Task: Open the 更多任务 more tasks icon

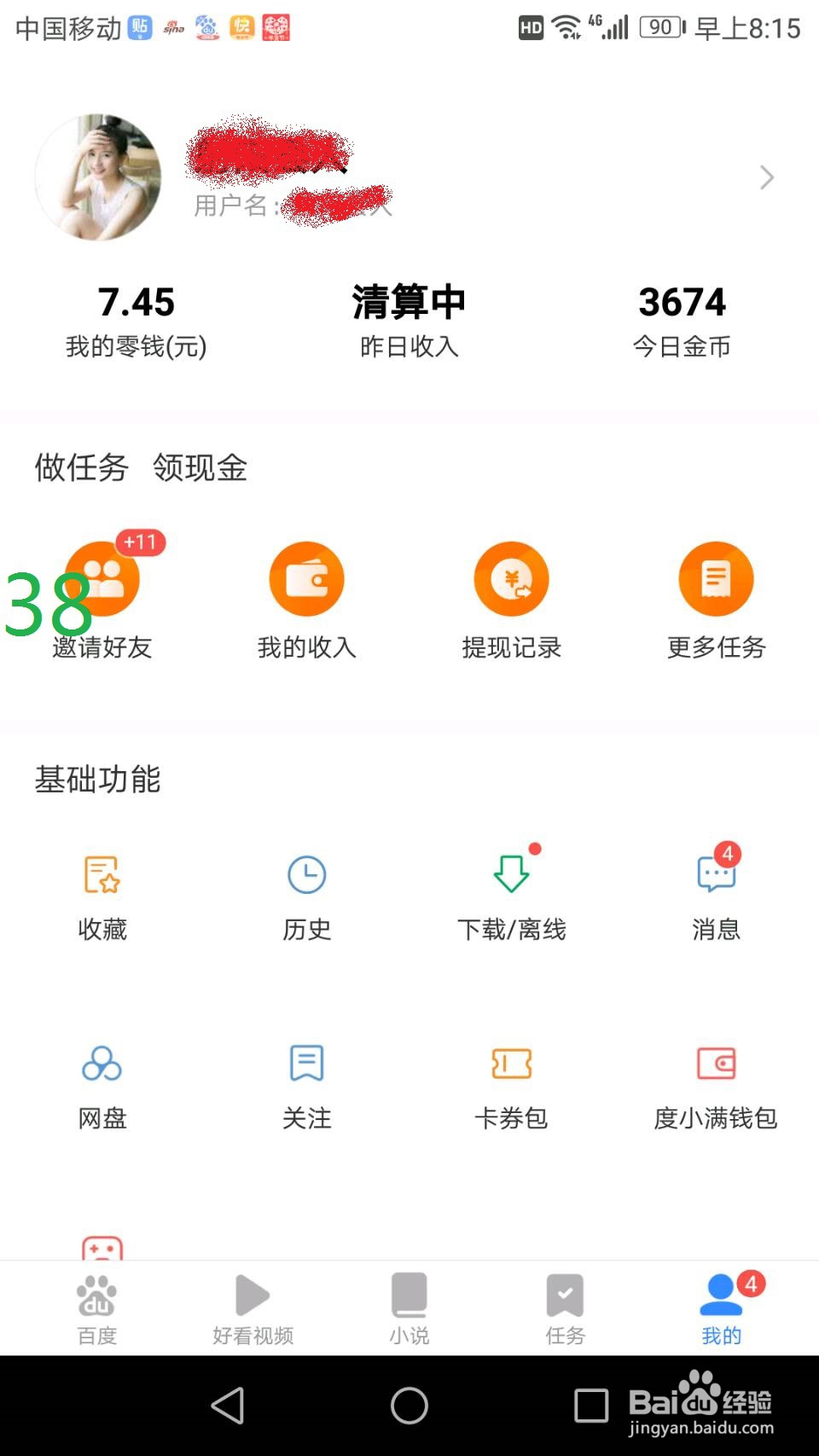Action: point(716,578)
